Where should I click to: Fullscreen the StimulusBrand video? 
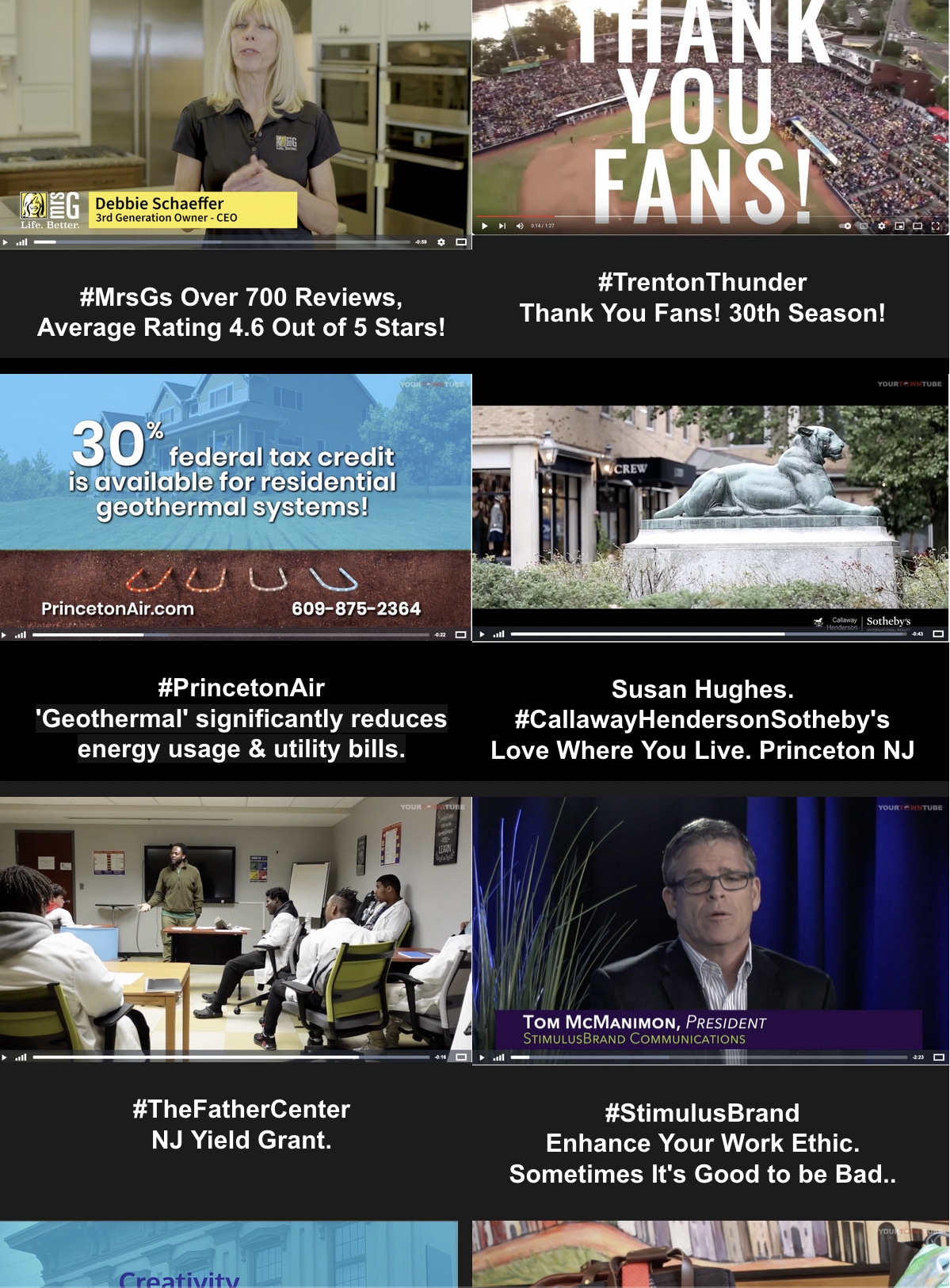coord(938,1057)
